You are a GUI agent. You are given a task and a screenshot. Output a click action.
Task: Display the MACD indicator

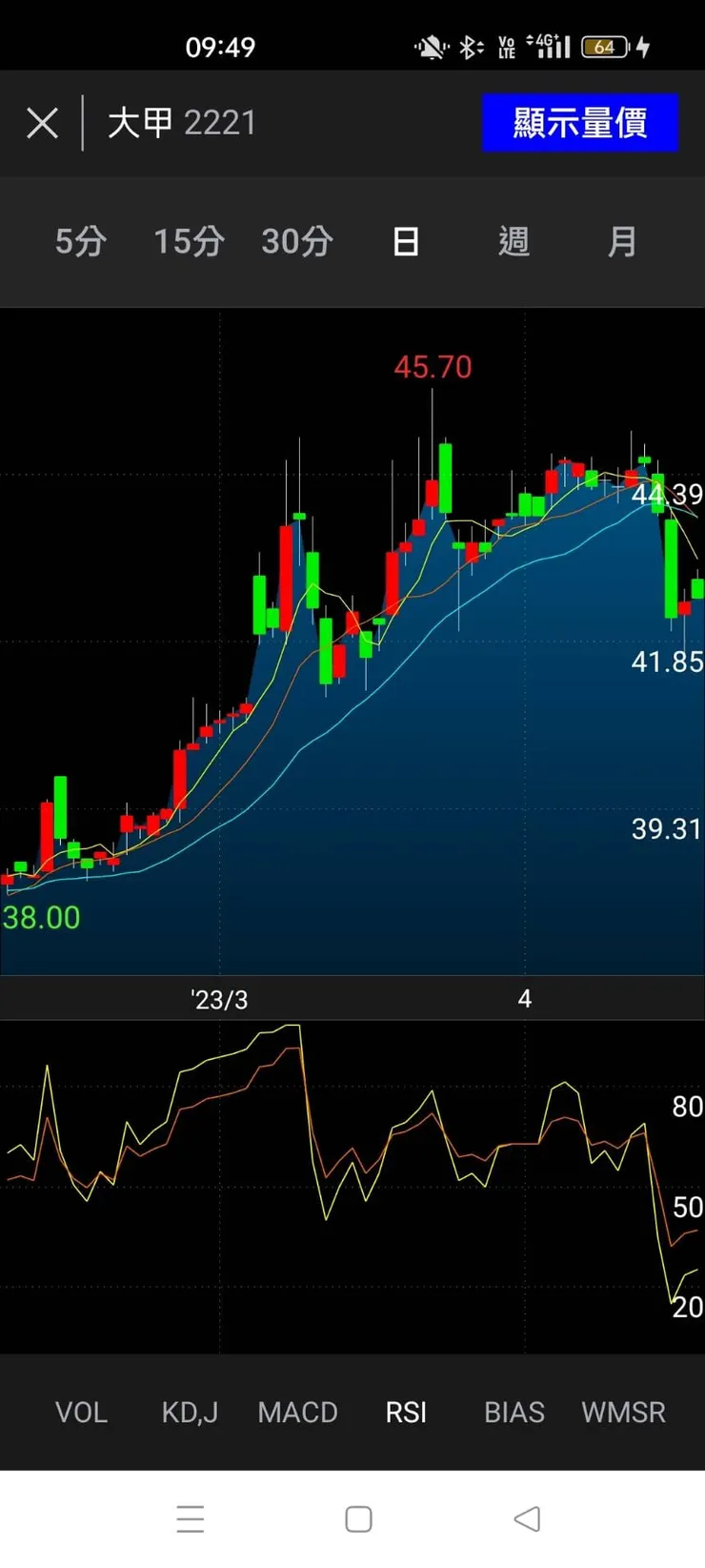(x=297, y=1412)
